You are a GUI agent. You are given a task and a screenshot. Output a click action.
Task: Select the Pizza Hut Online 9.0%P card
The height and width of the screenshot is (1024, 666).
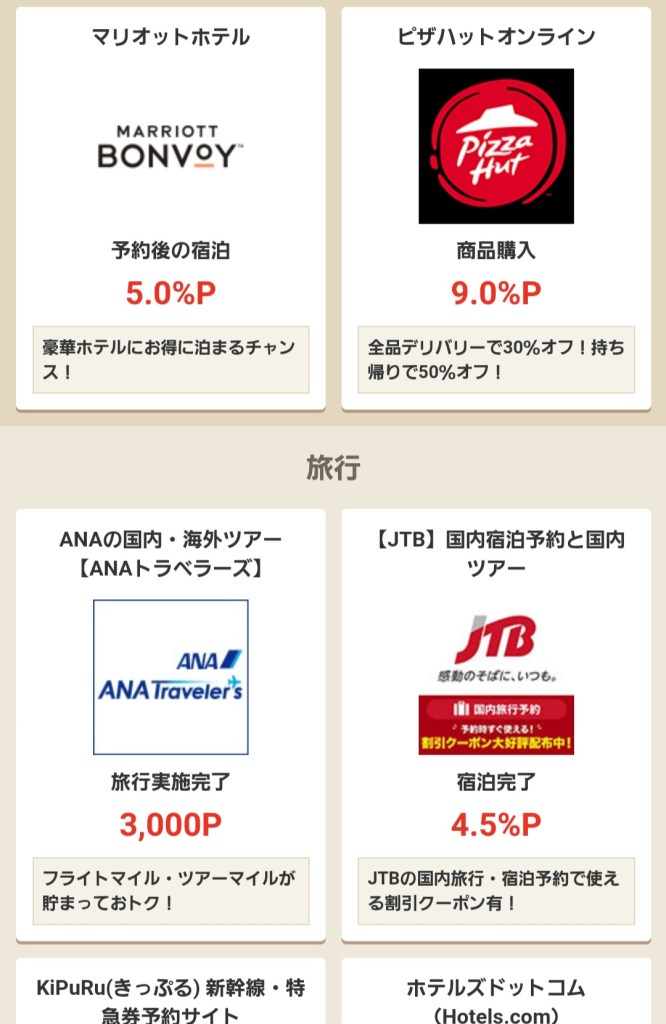tap(496, 208)
